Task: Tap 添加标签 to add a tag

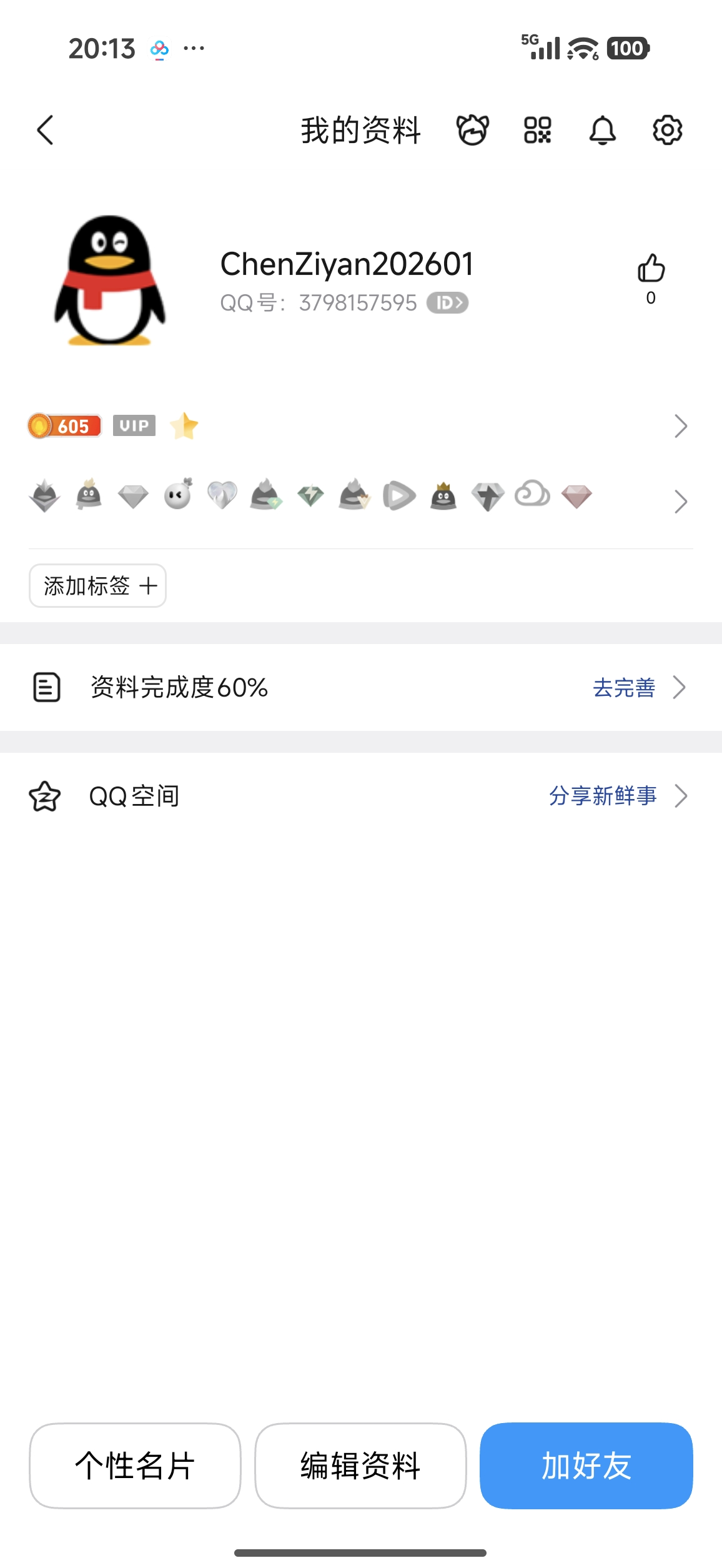Action: (98, 586)
